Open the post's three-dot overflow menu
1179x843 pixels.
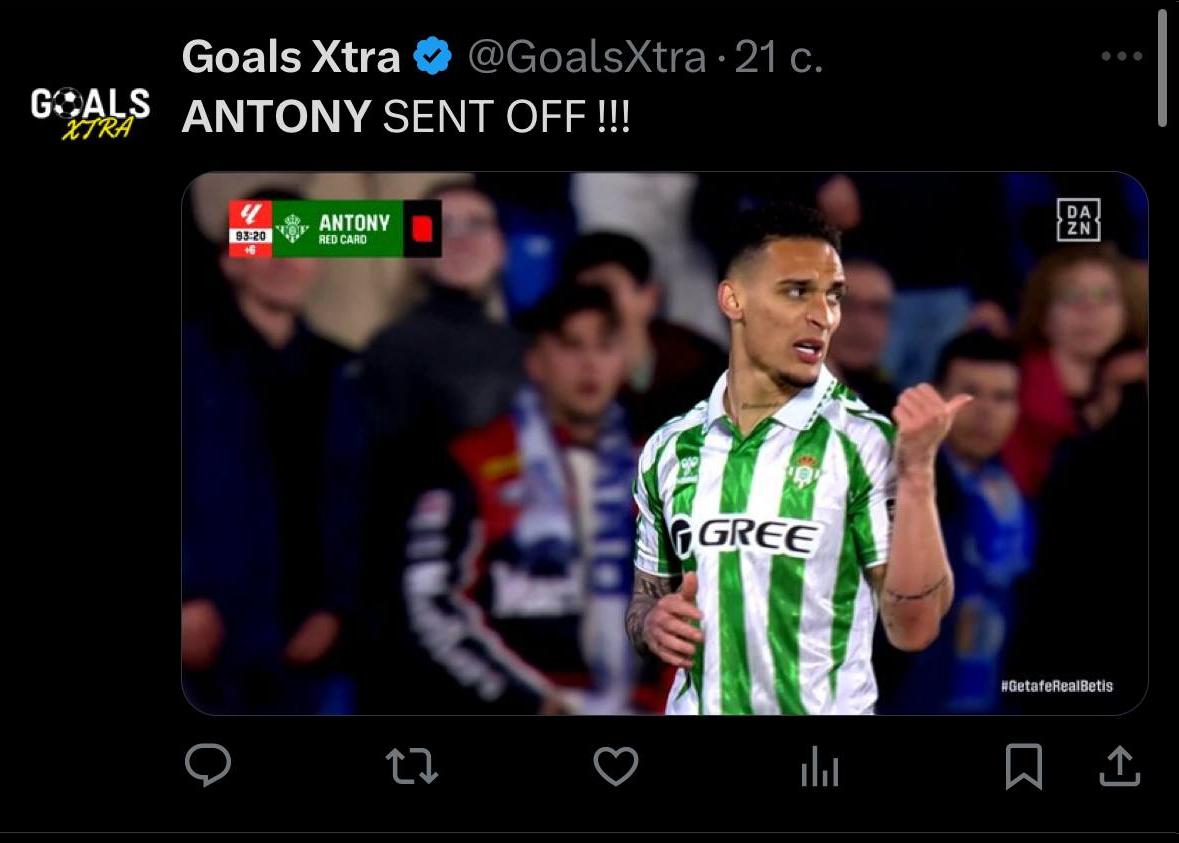point(1121,57)
